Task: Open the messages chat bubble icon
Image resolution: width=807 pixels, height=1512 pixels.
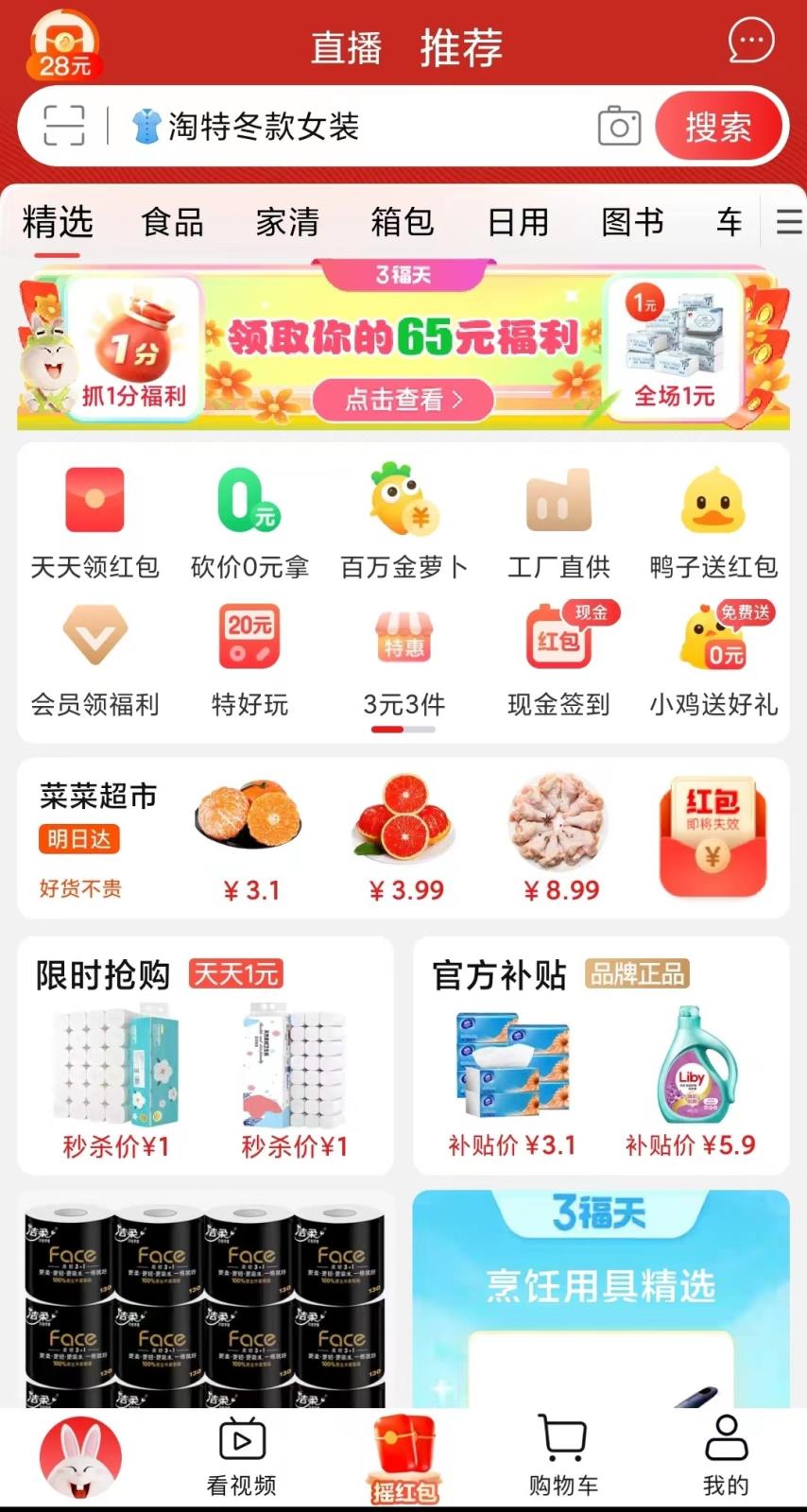Action: pyautogui.click(x=750, y=42)
